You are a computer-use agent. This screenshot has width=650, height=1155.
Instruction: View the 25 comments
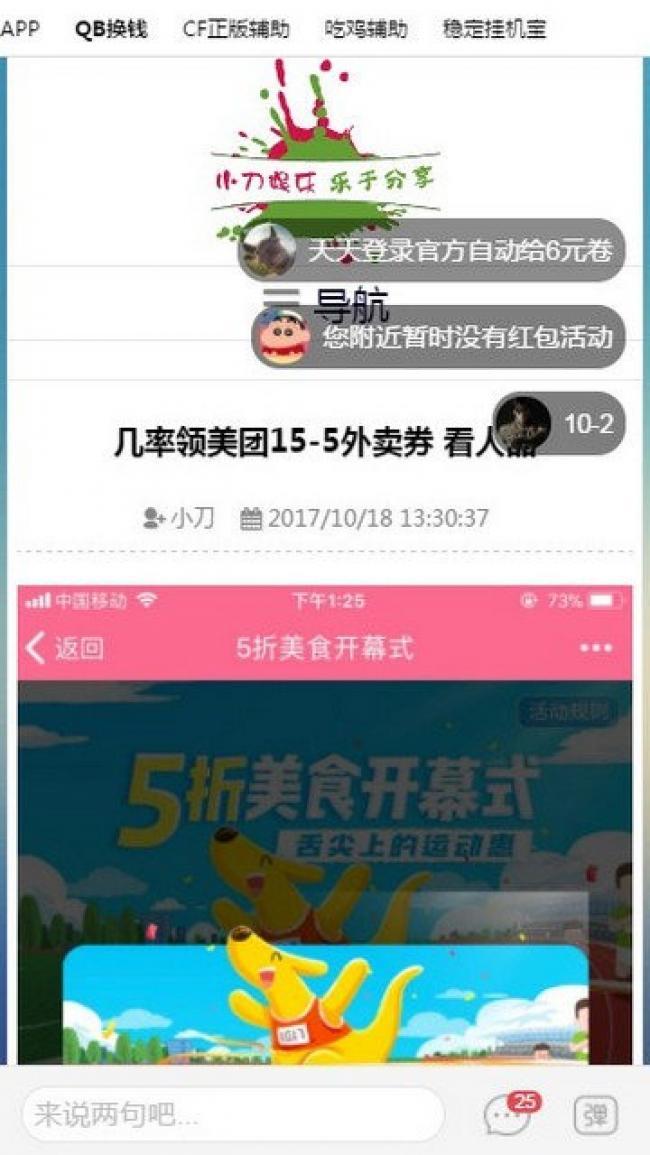click(x=508, y=1114)
